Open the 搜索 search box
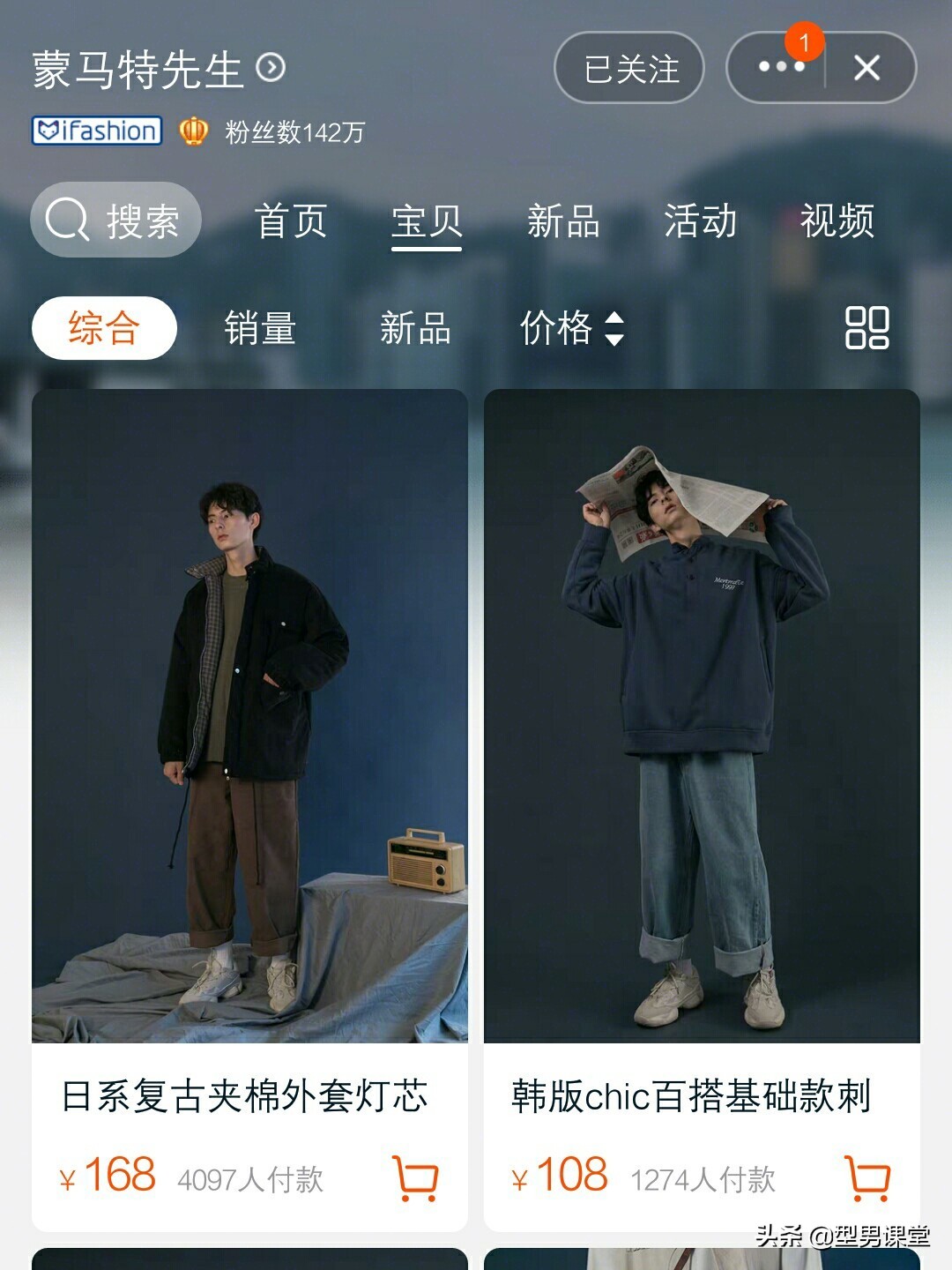 pos(115,220)
